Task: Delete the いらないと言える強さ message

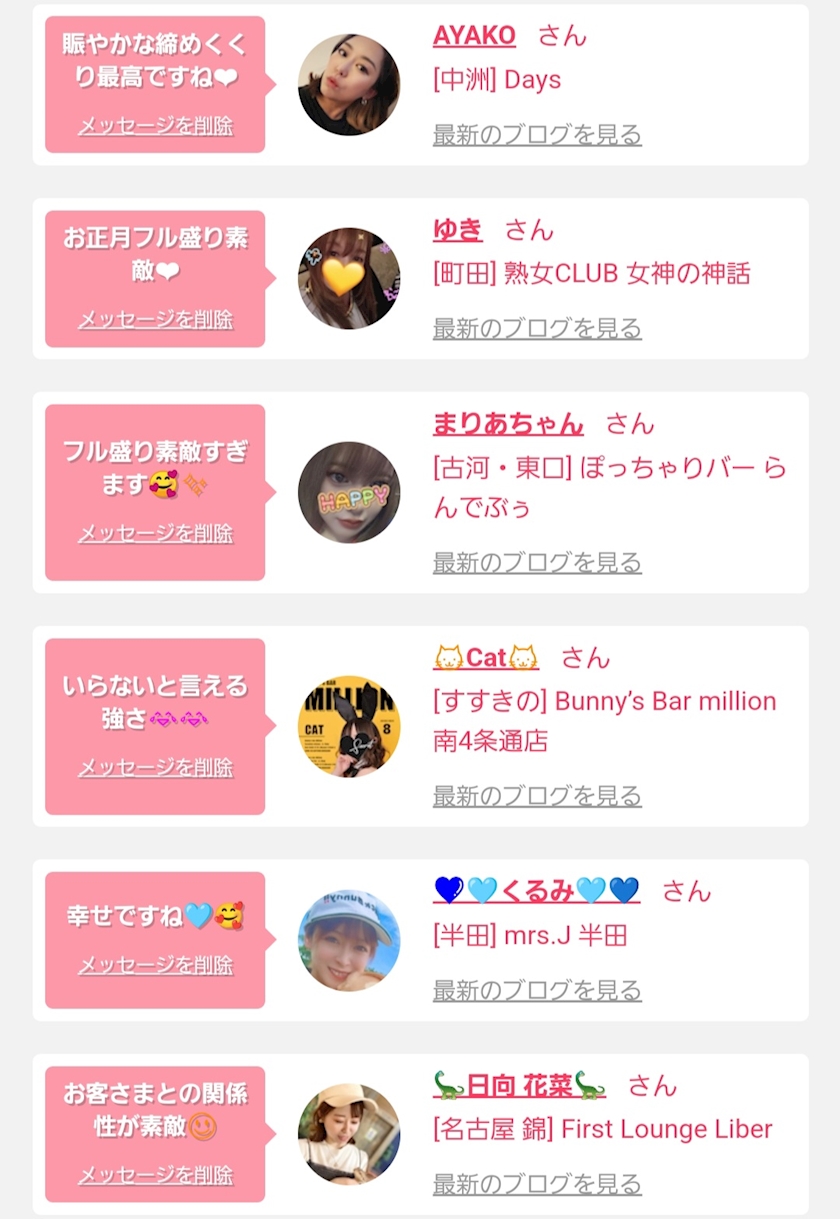Action: click(x=155, y=768)
